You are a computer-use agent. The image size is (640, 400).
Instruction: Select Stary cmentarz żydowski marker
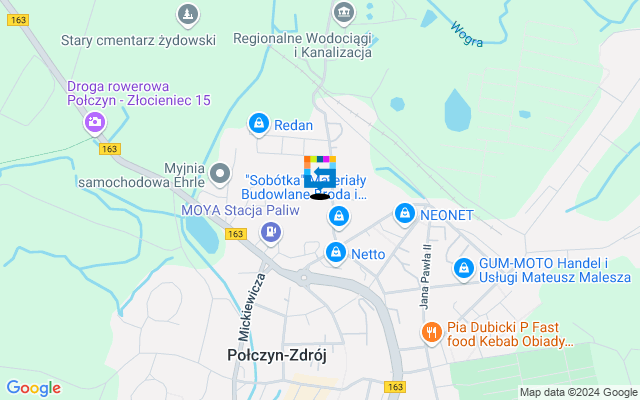(185, 15)
